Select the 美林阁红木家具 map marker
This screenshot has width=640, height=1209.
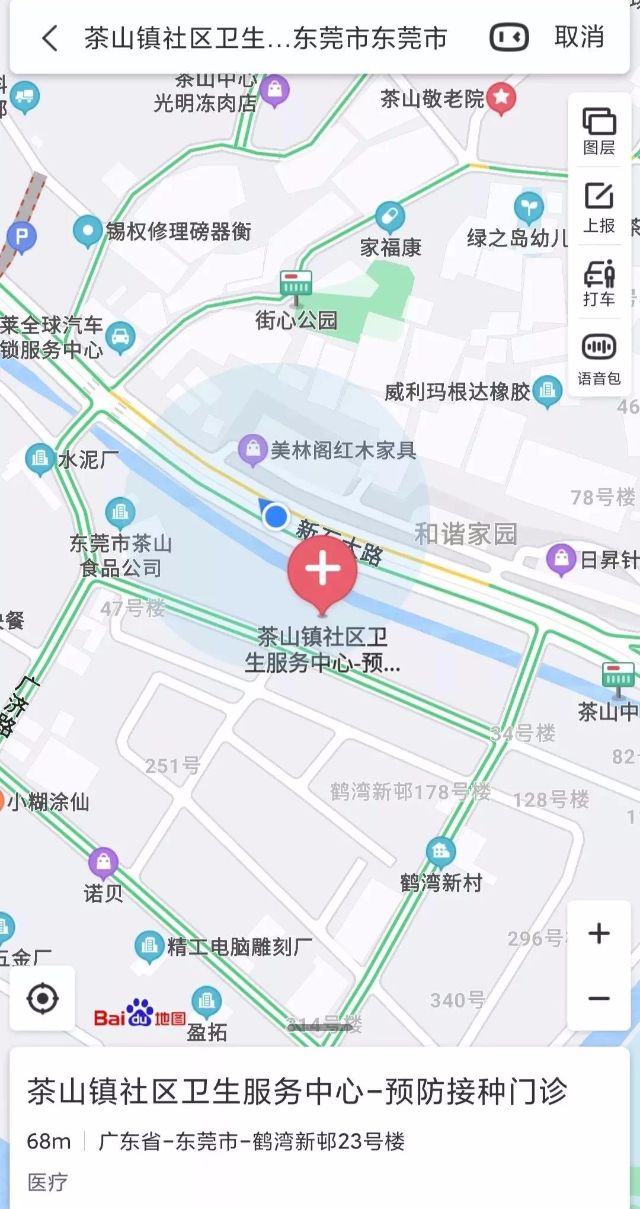point(252,450)
